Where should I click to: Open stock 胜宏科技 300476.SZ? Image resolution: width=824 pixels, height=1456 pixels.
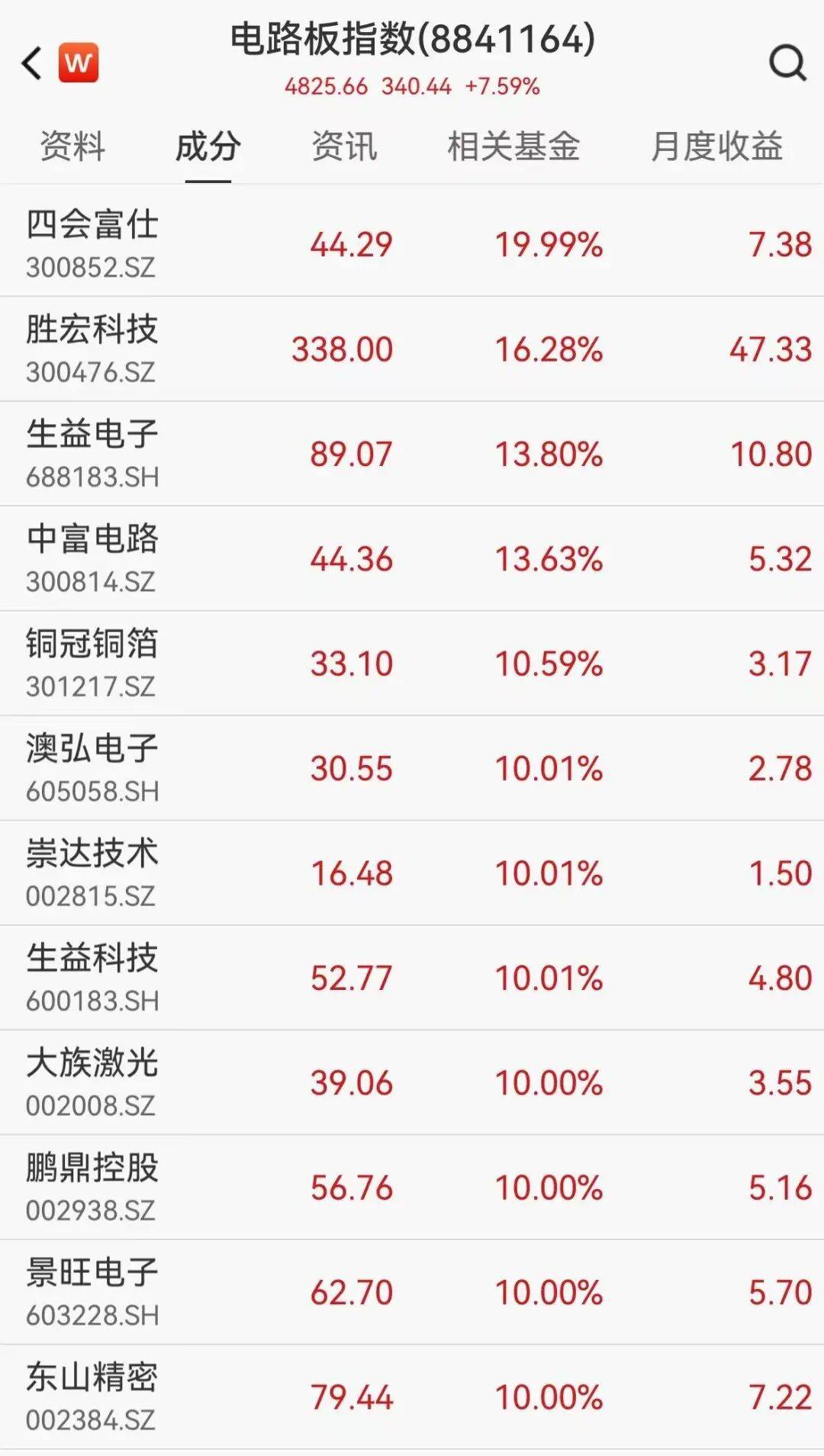point(412,349)
